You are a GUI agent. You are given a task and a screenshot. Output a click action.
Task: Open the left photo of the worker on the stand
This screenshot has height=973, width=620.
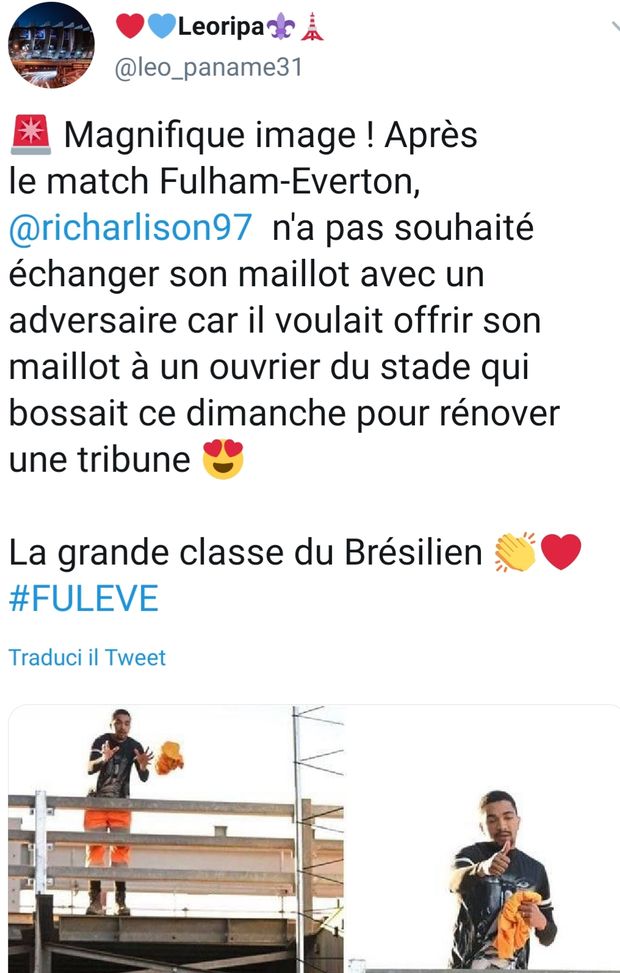(176, 839)
